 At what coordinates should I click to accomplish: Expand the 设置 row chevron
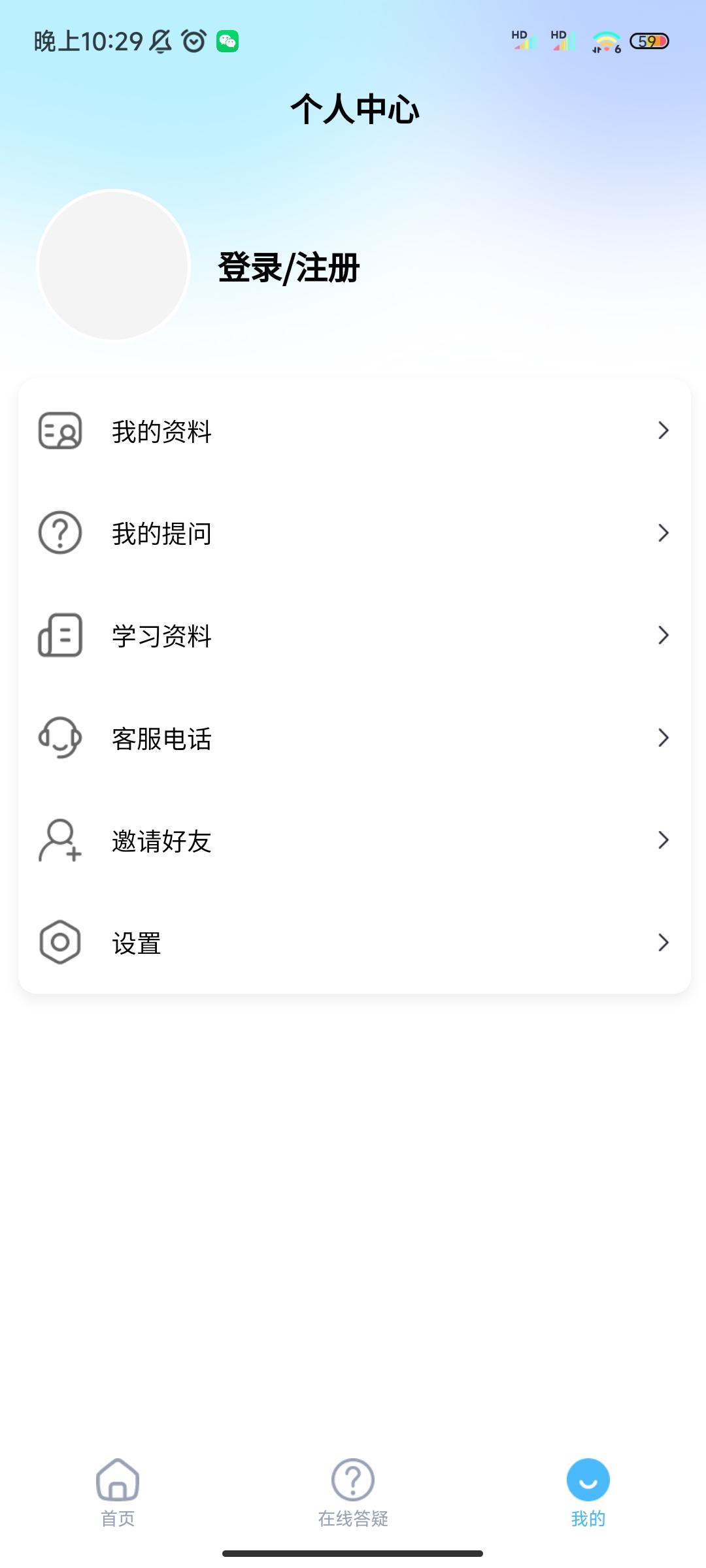point(663,942)
